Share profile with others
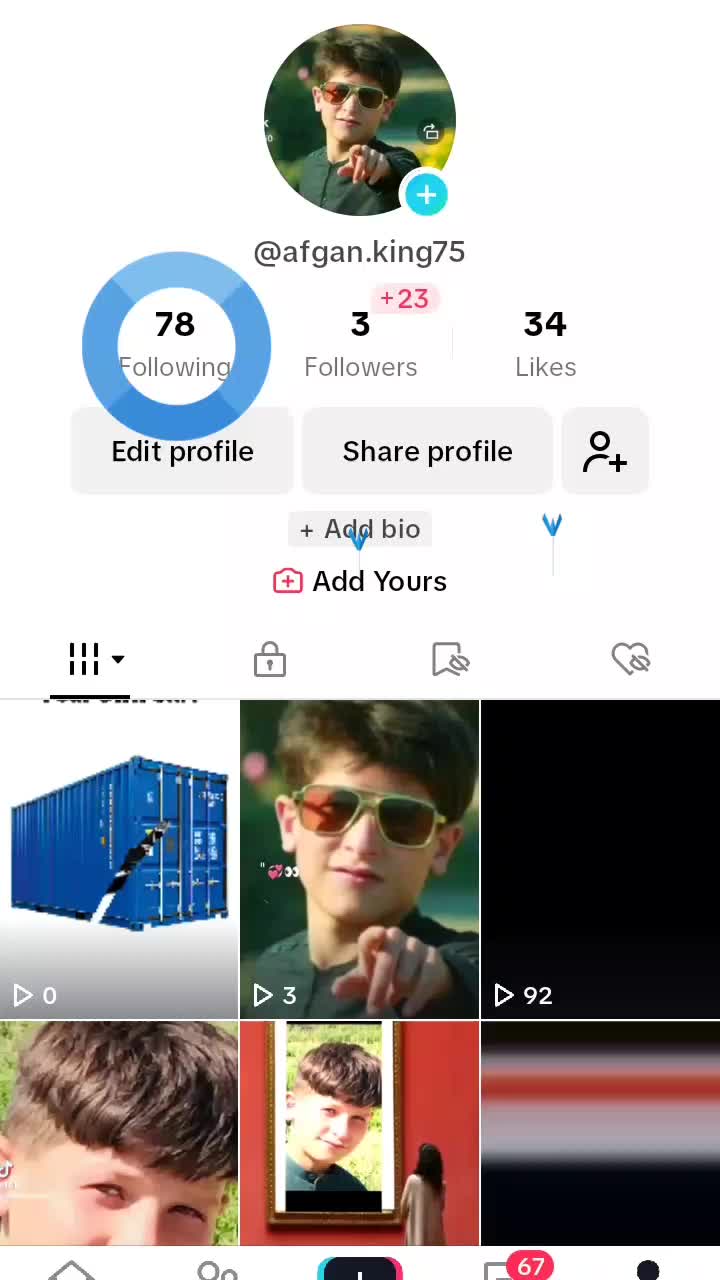This screenshot has height=1280, width=720. pyautogui.click(x=427, y=451)
